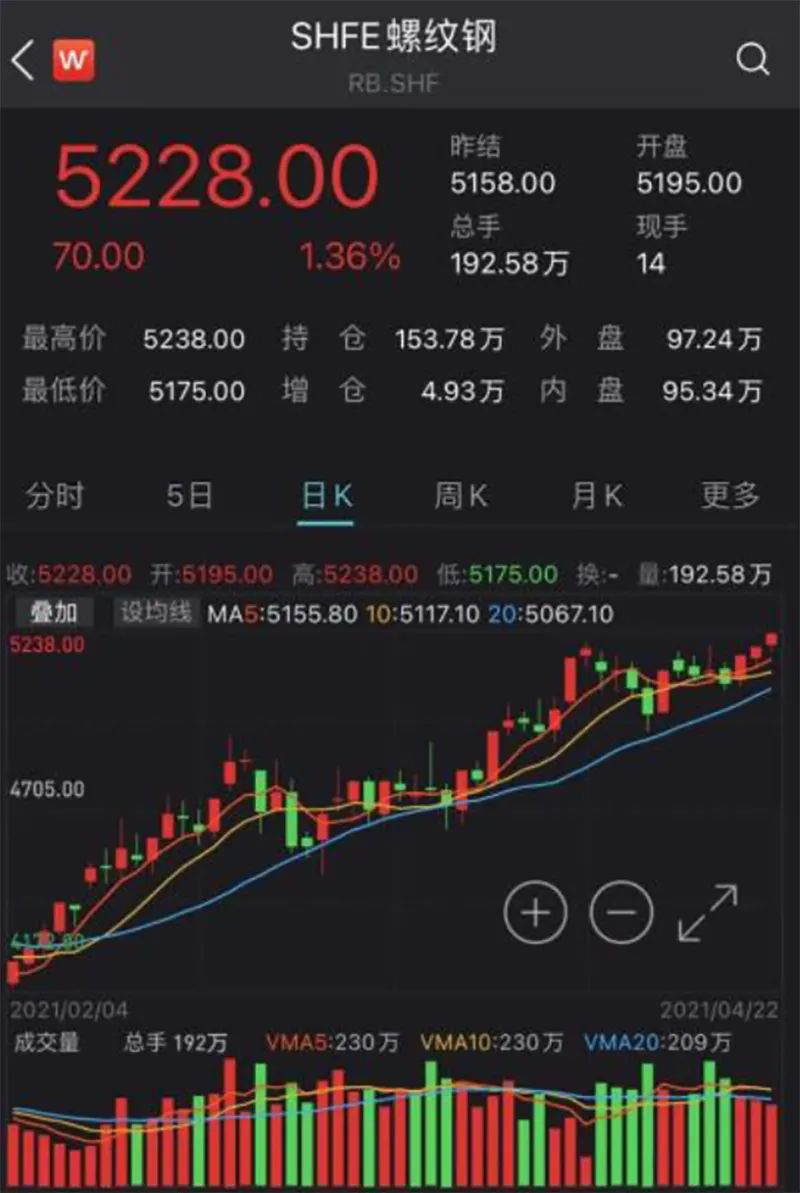Switch to the 月K chart tab

click(597, 495)
